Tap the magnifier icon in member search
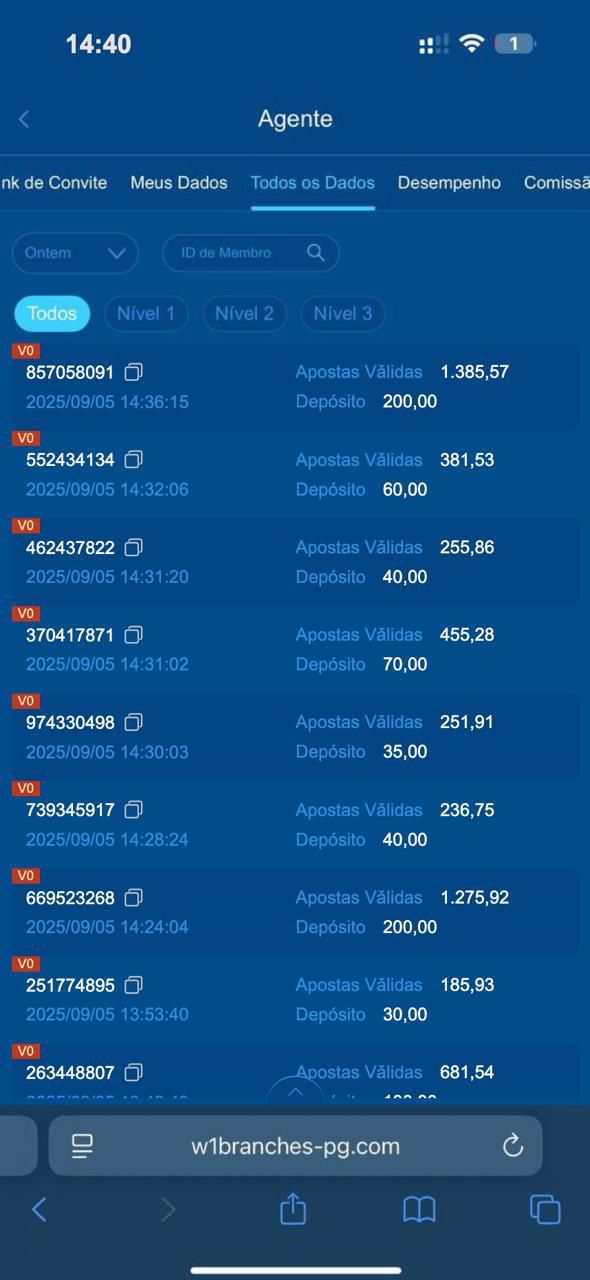Screen dimensions: 590x1280 [x=316, y=253]
